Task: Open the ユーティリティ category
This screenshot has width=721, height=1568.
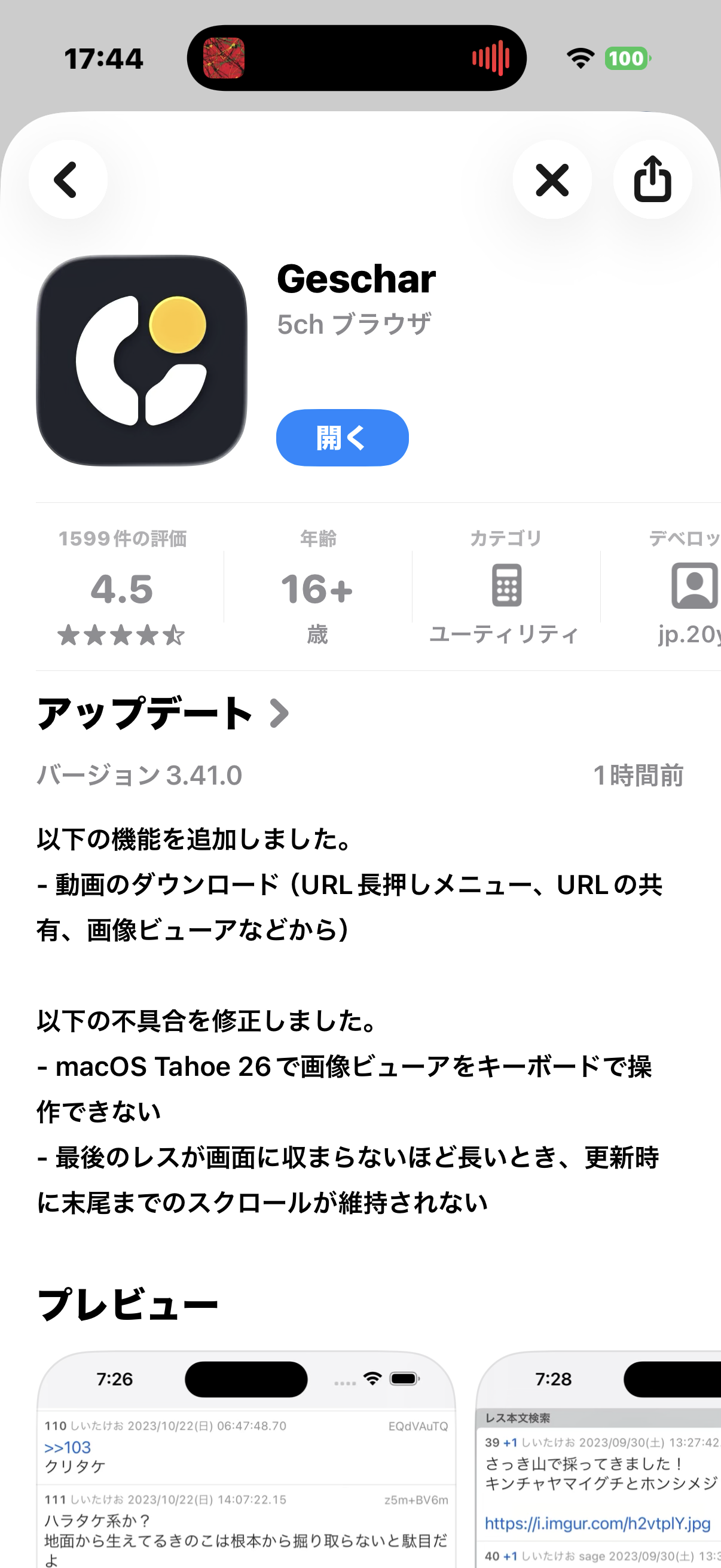Action: coord(506,587)
